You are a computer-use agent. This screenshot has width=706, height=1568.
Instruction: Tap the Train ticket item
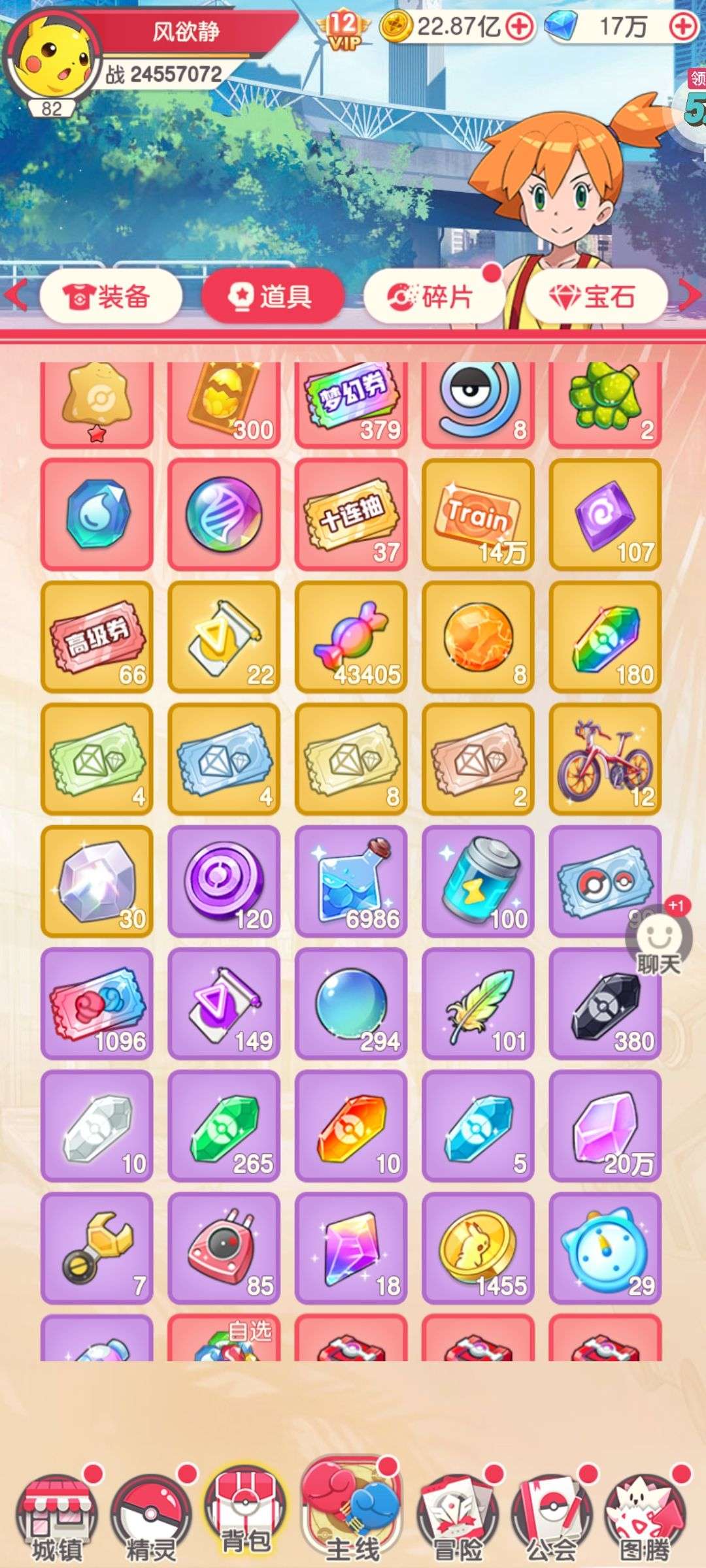[478, 514]
